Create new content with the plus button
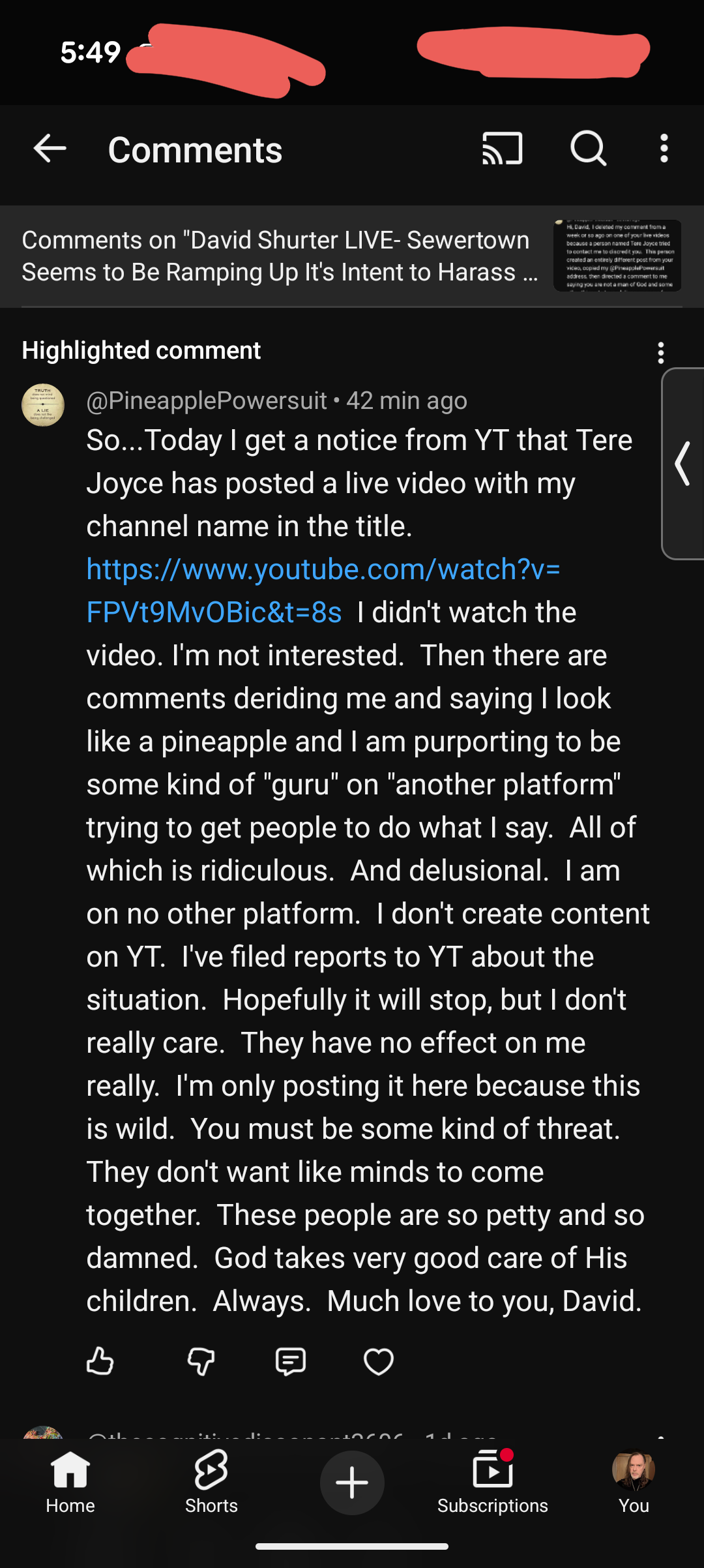Viewport: 704px width, 1568px height. [352, 1482]
